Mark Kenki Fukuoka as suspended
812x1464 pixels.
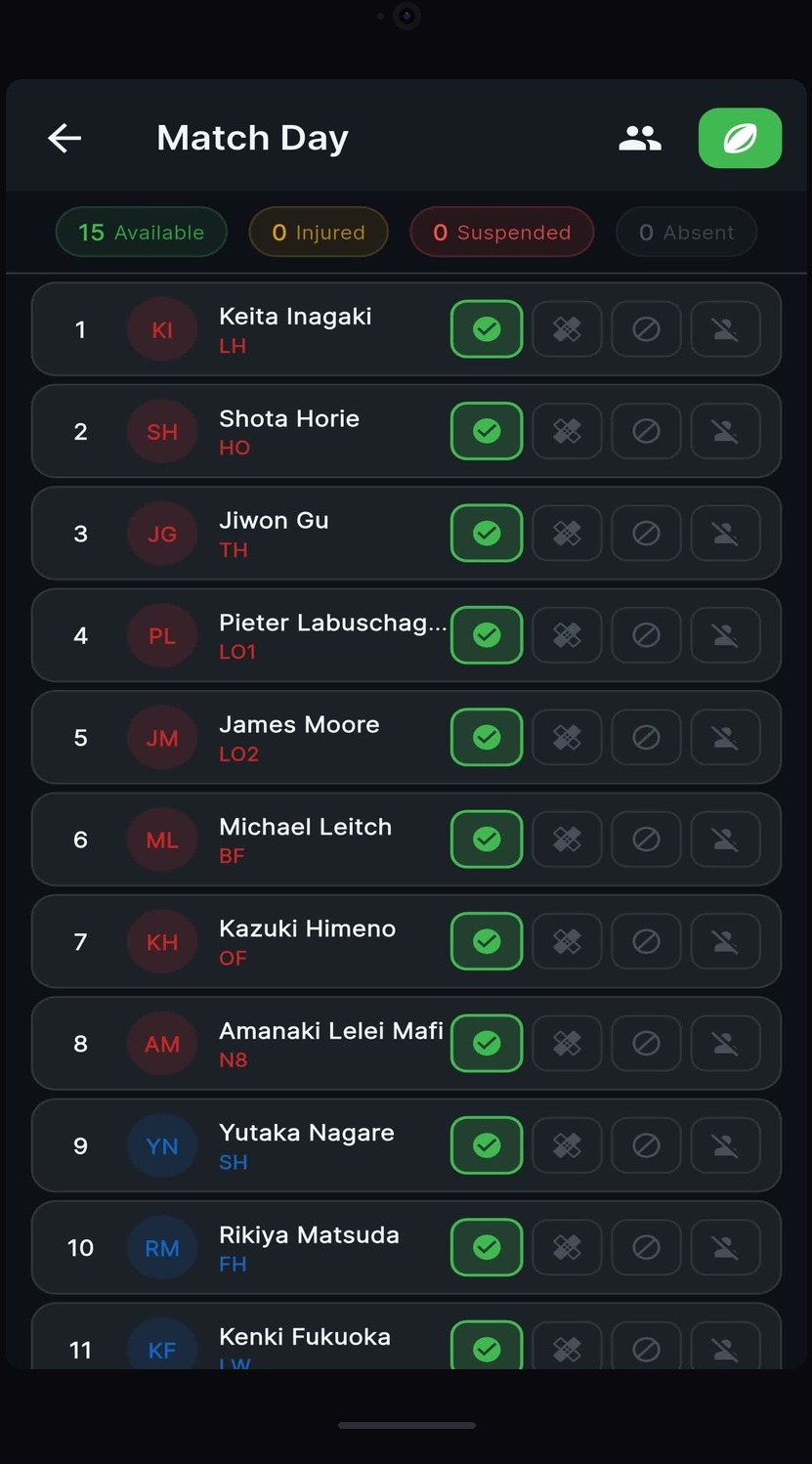click(646, 1349)
